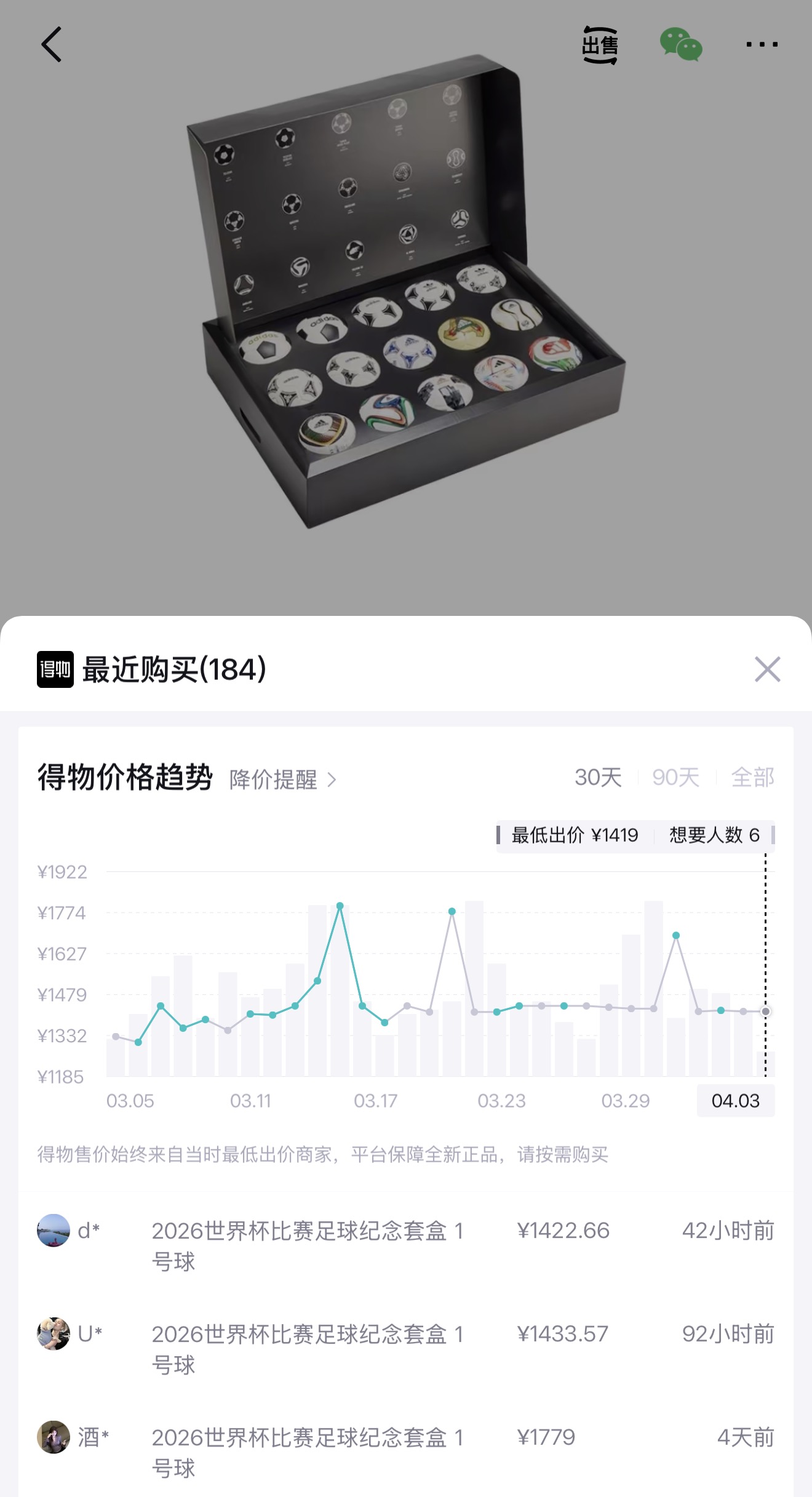
Task: Close the 最近购买 panel
Action: (767, 669)
